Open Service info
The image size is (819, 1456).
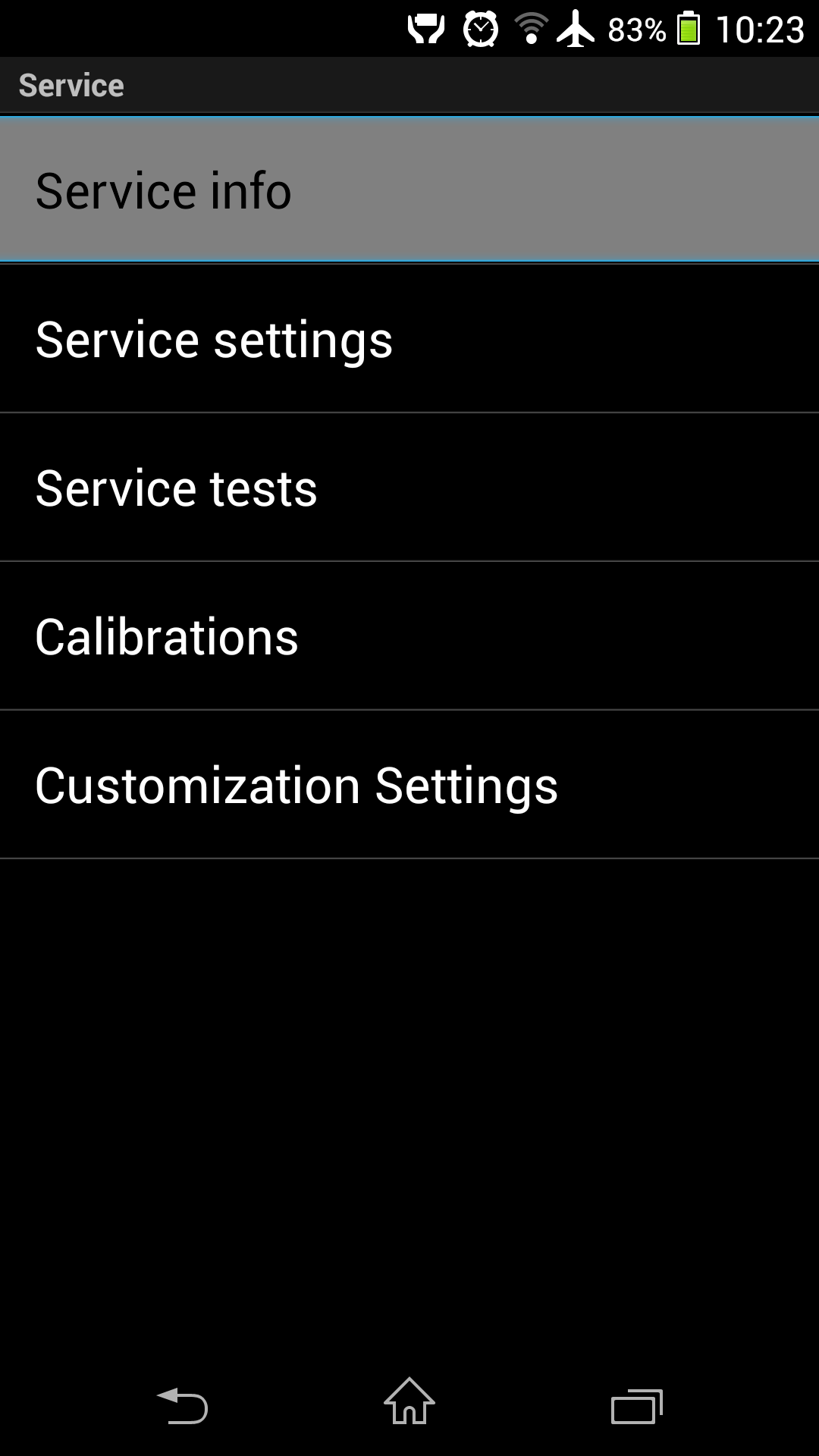point(409,190)
